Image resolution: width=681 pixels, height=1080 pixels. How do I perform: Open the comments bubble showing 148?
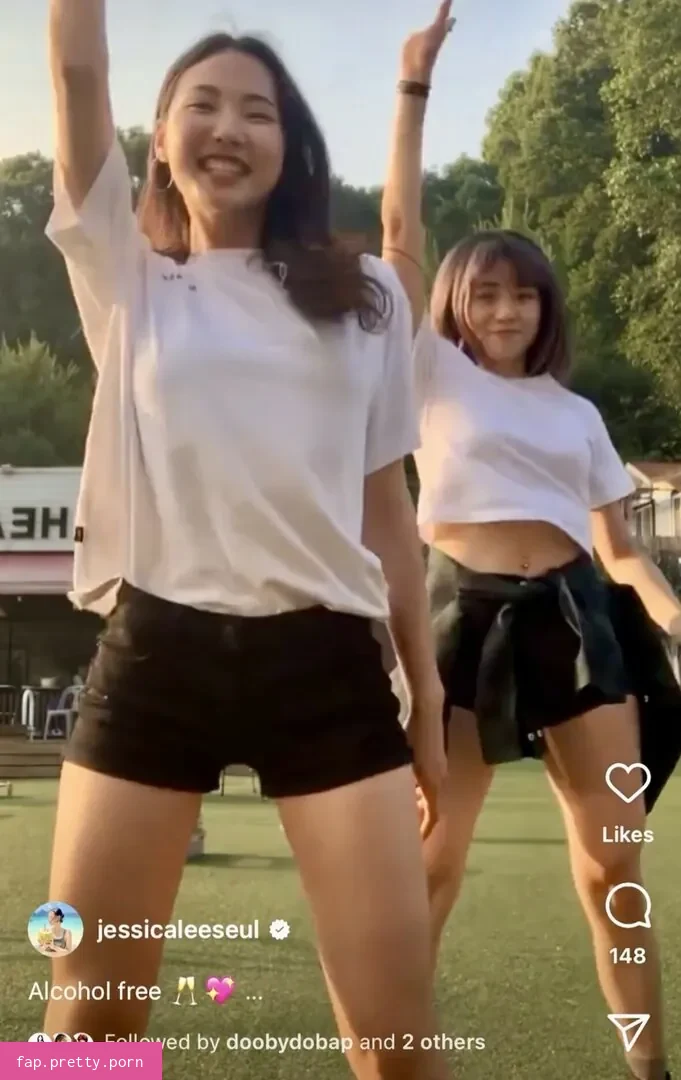(627, 906)
